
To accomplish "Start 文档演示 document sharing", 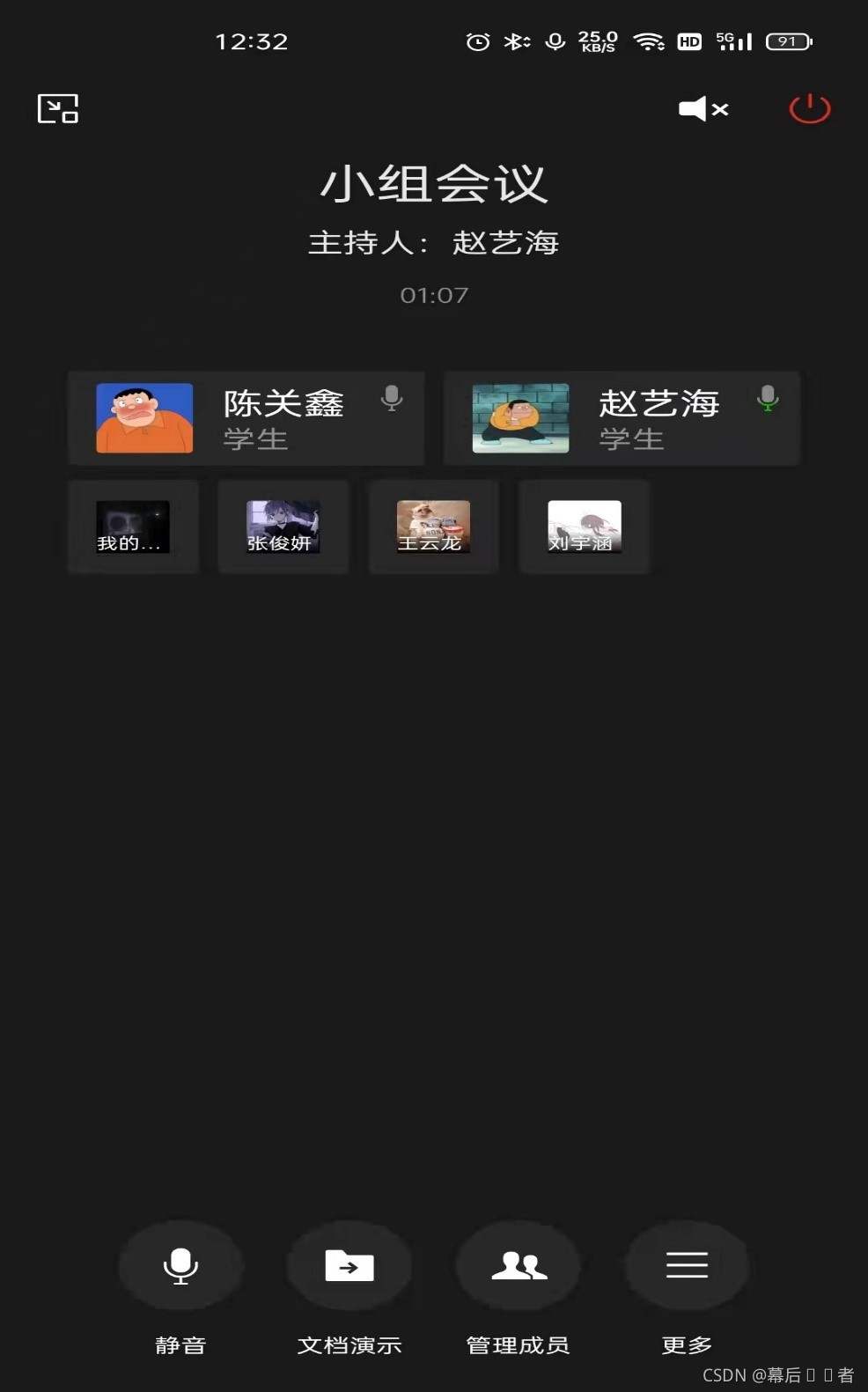I will (x=349, y=1266).
